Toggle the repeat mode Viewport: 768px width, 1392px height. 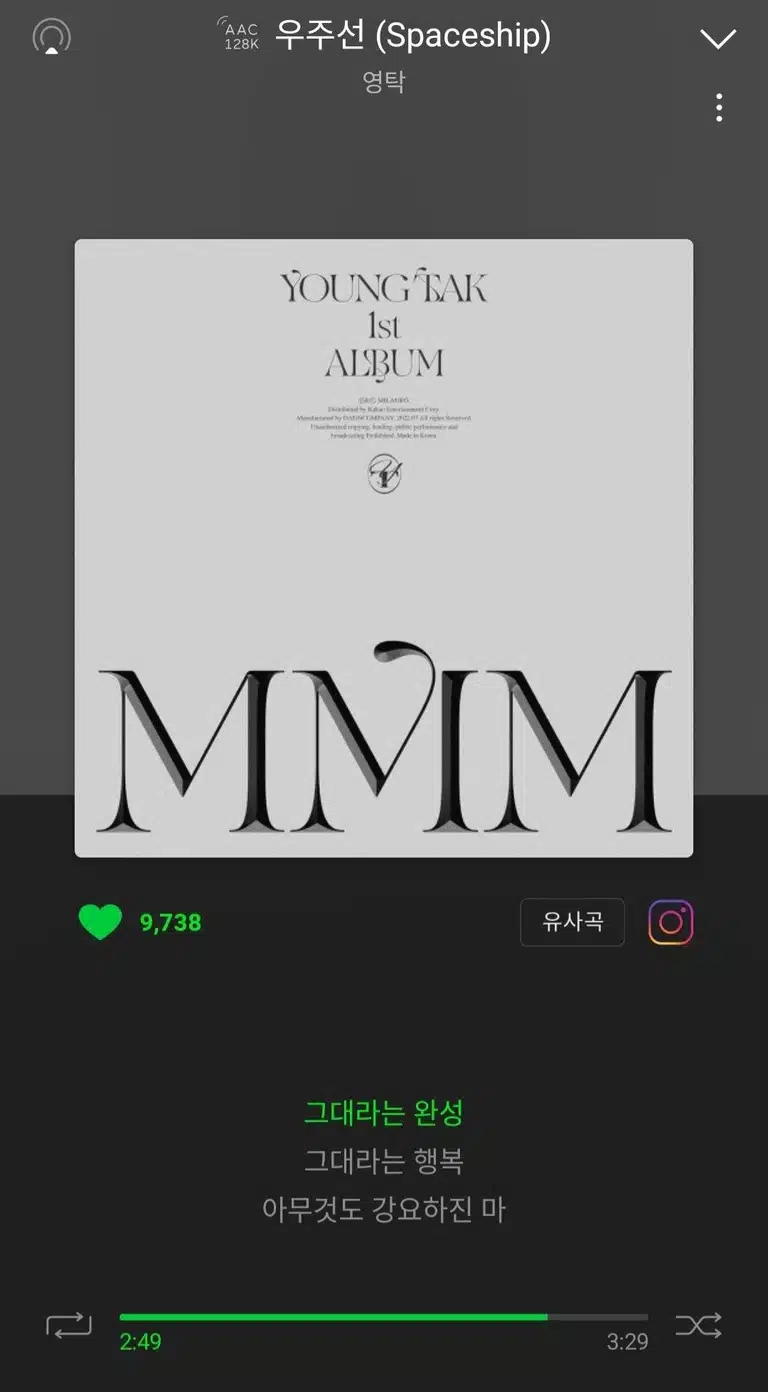69,1326
